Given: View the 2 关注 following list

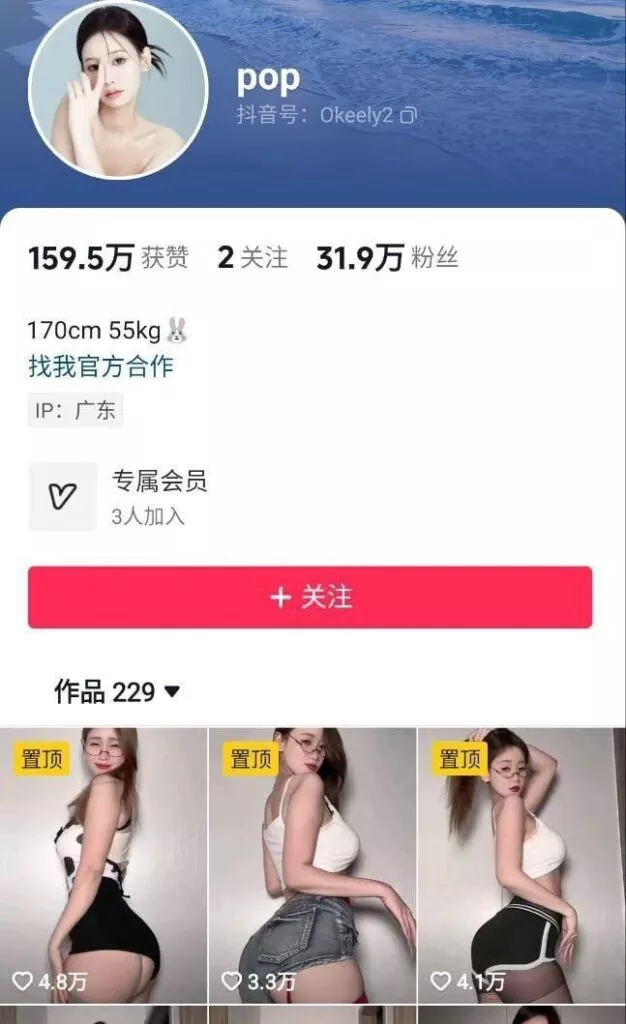Looking at the screenshot, I should coord(252,258).
